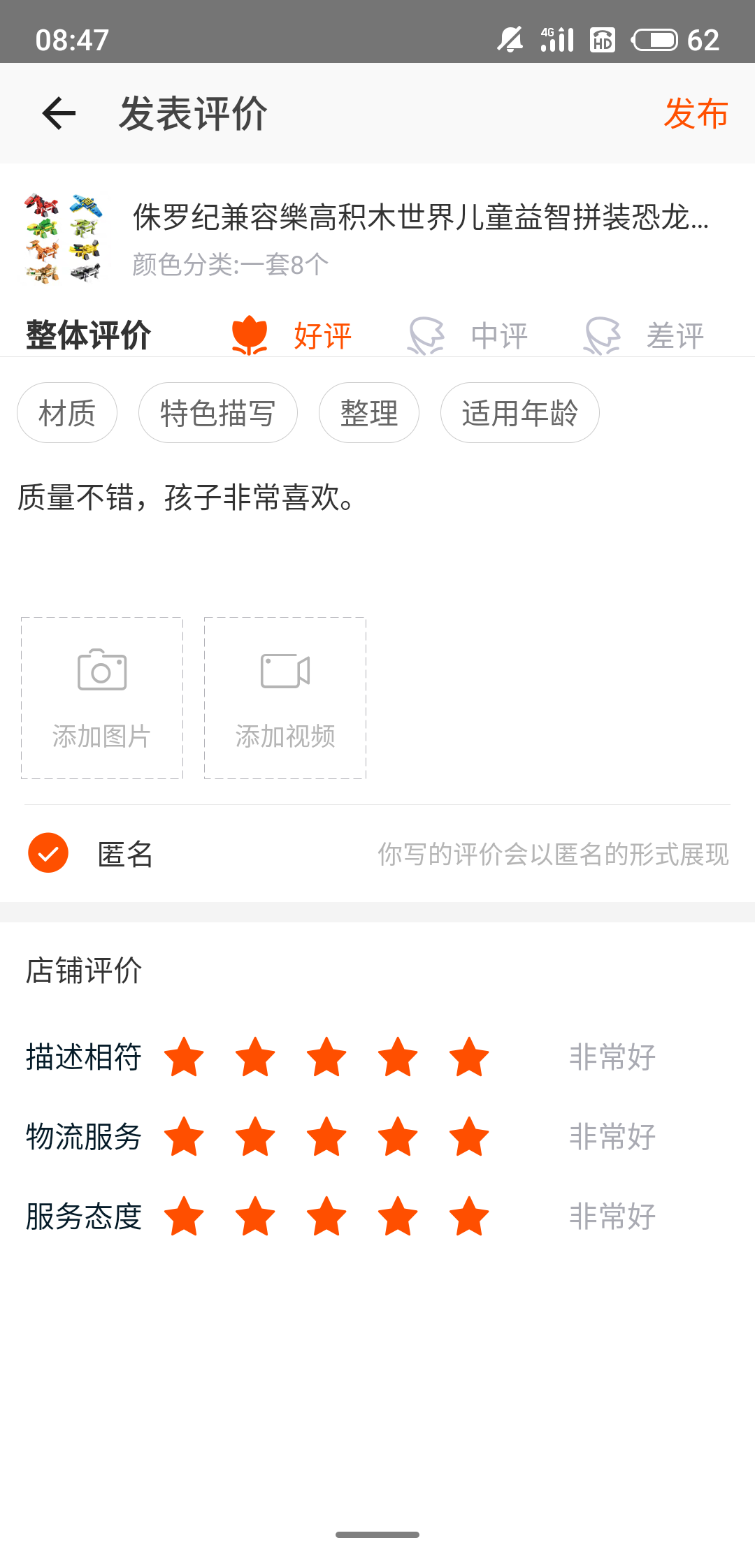This screenshot has height=1568, width=755.
Task: Tap the 整理 chip
Action: pyautogui.click(x=369, y=413)
